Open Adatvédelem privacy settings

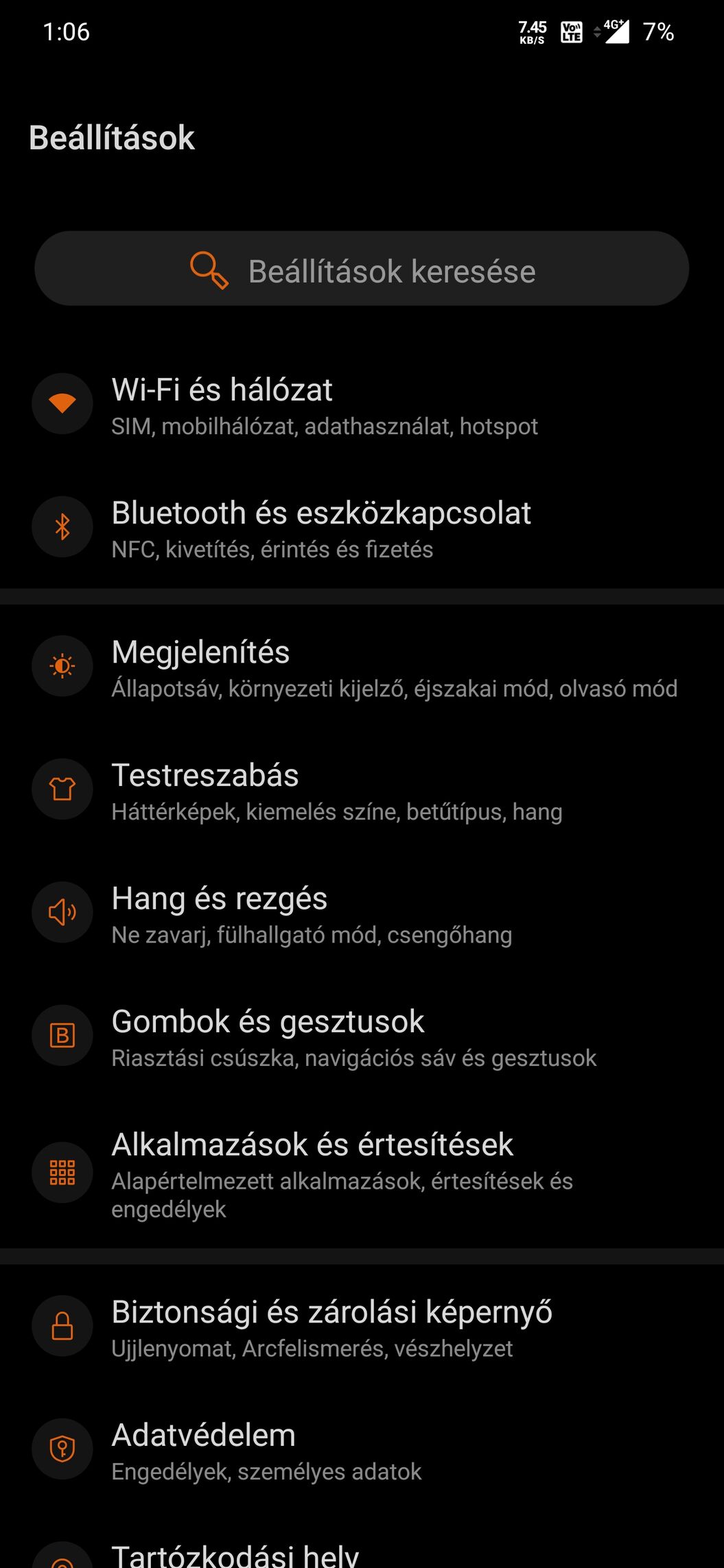tap(362, 1449)
